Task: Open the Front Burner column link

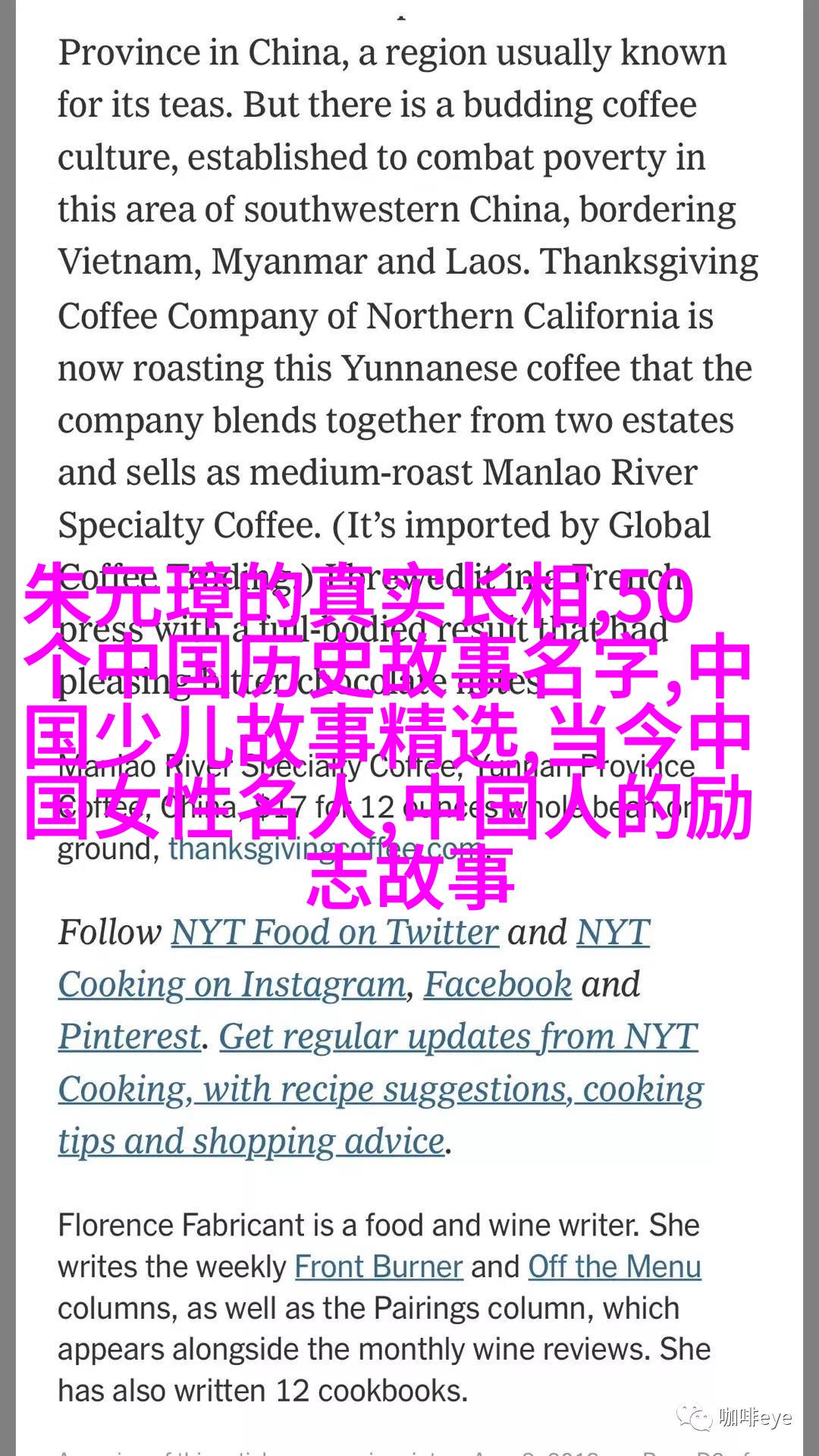Action: pyautogui.click(x=378, y=1267)
